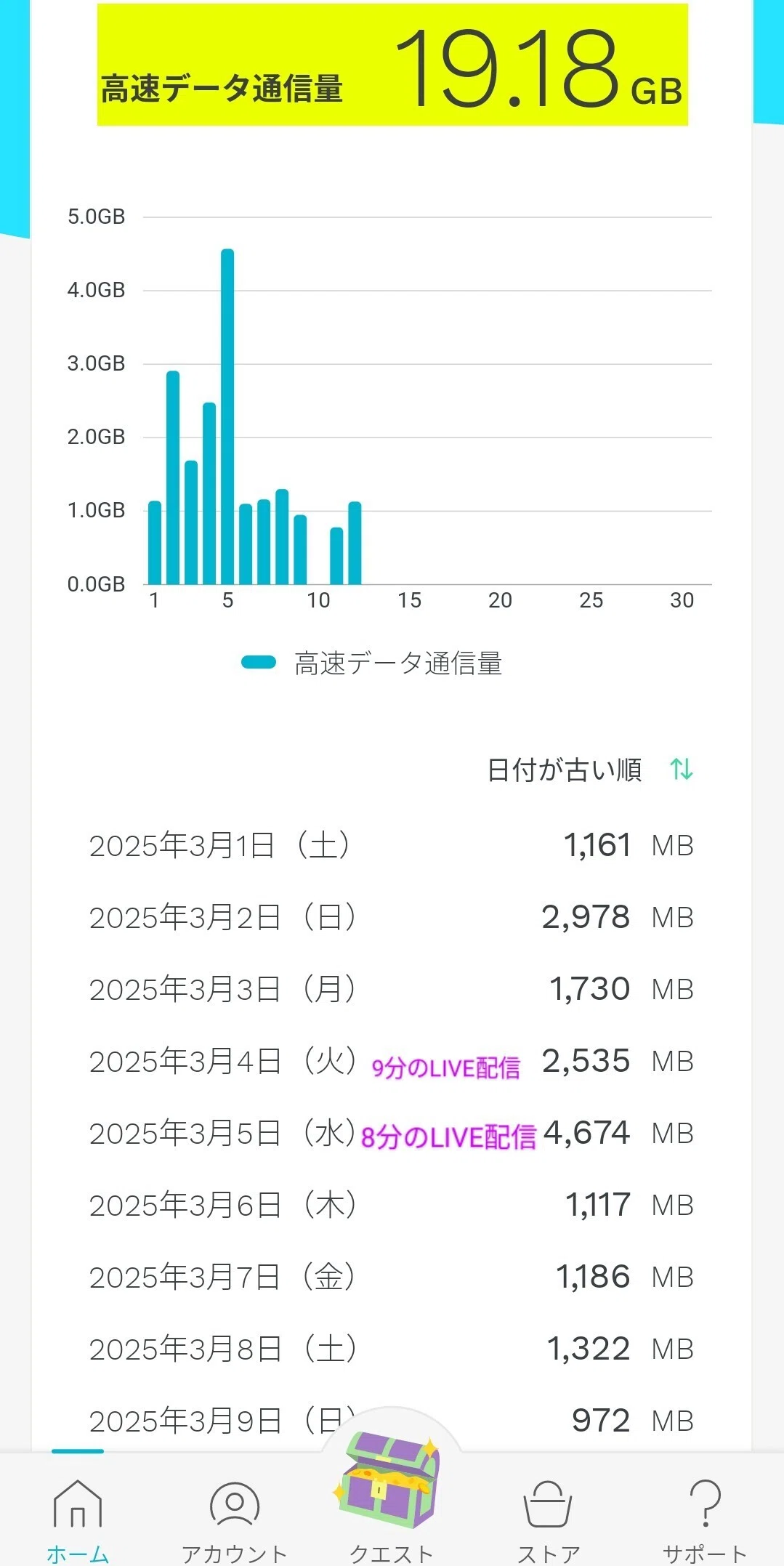Toggle the 日付が古い順 sort order
Screen dimensions: 784x1566
[x=590, y=769]
